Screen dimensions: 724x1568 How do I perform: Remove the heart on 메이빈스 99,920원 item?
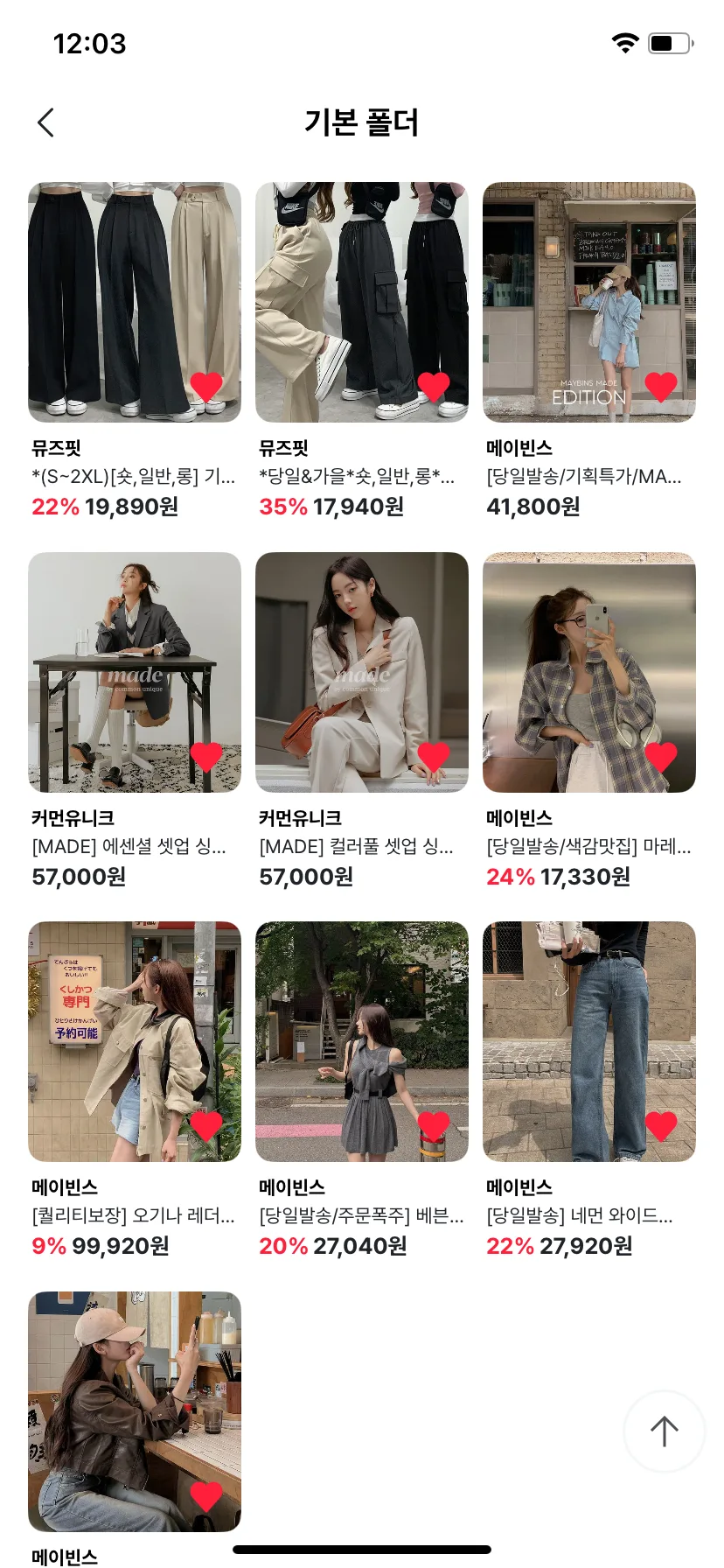point(206,1125)
